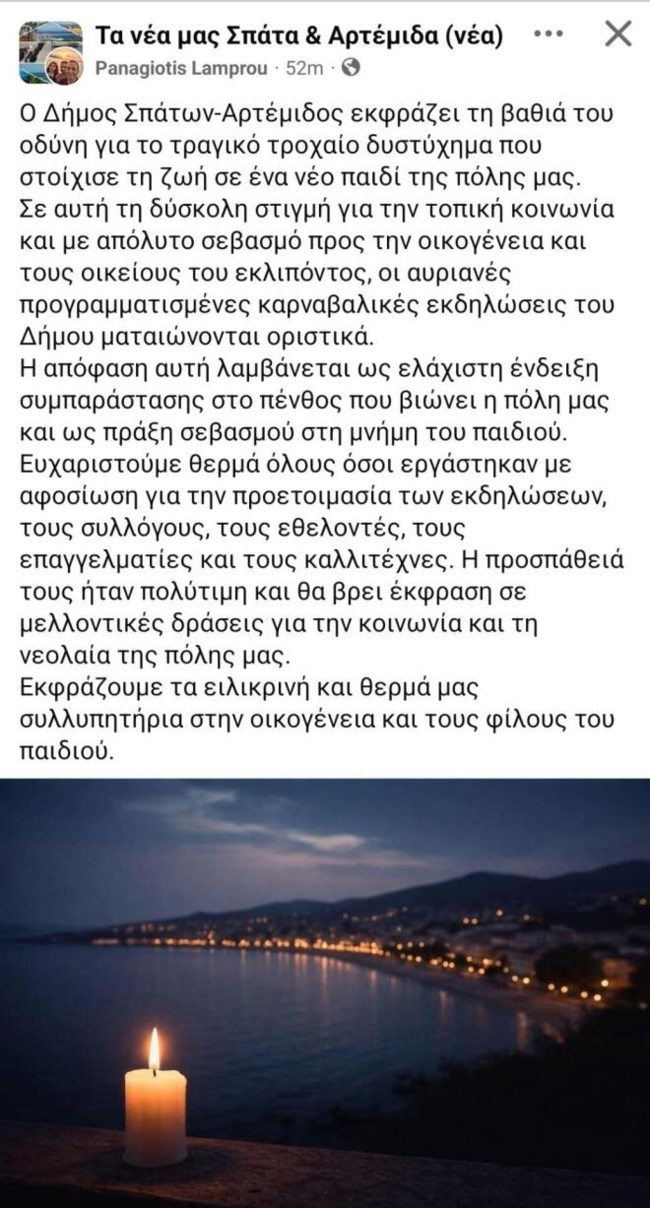View Panagiotis Lamprou's profile
Viewport: 650px width, 1208px height.
188,68
